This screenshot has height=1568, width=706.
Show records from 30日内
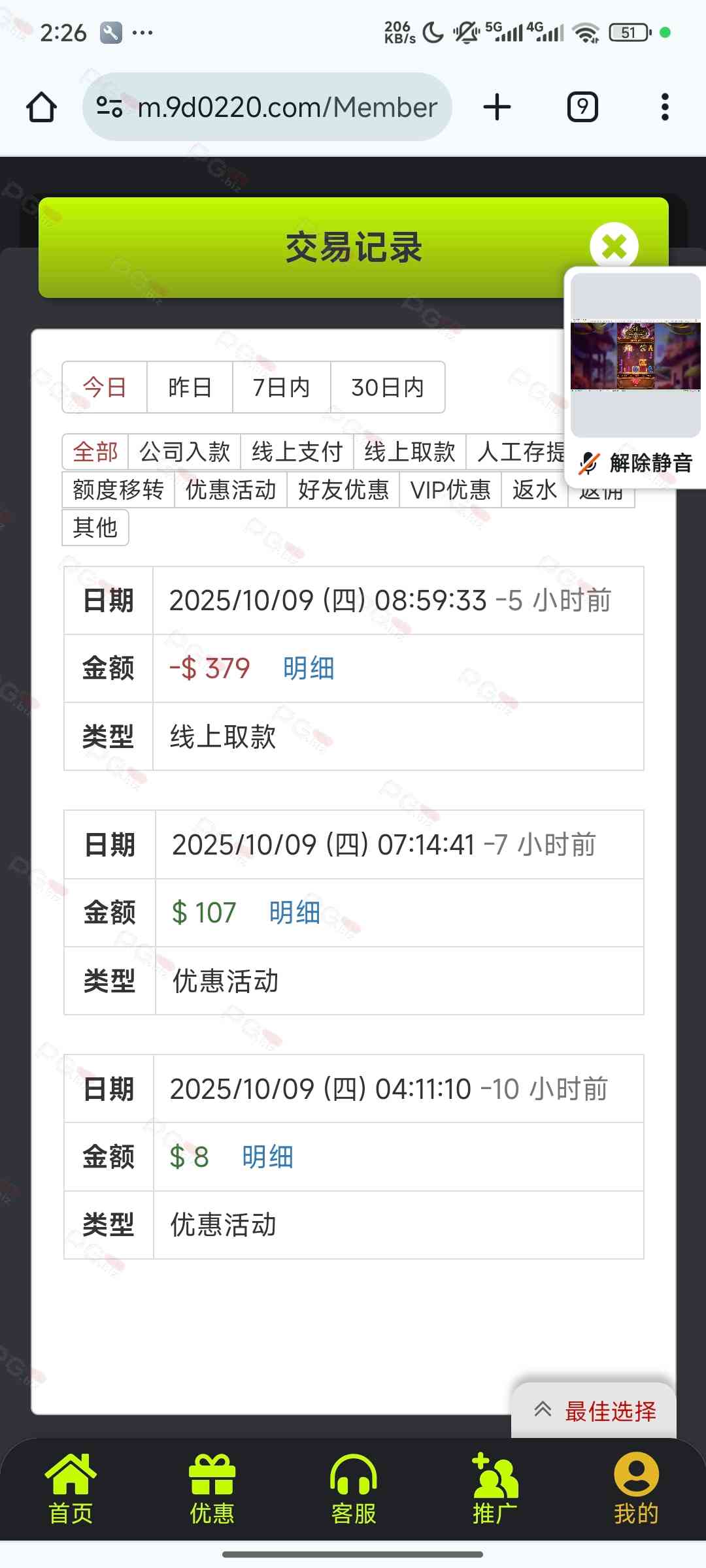(388, 387)
